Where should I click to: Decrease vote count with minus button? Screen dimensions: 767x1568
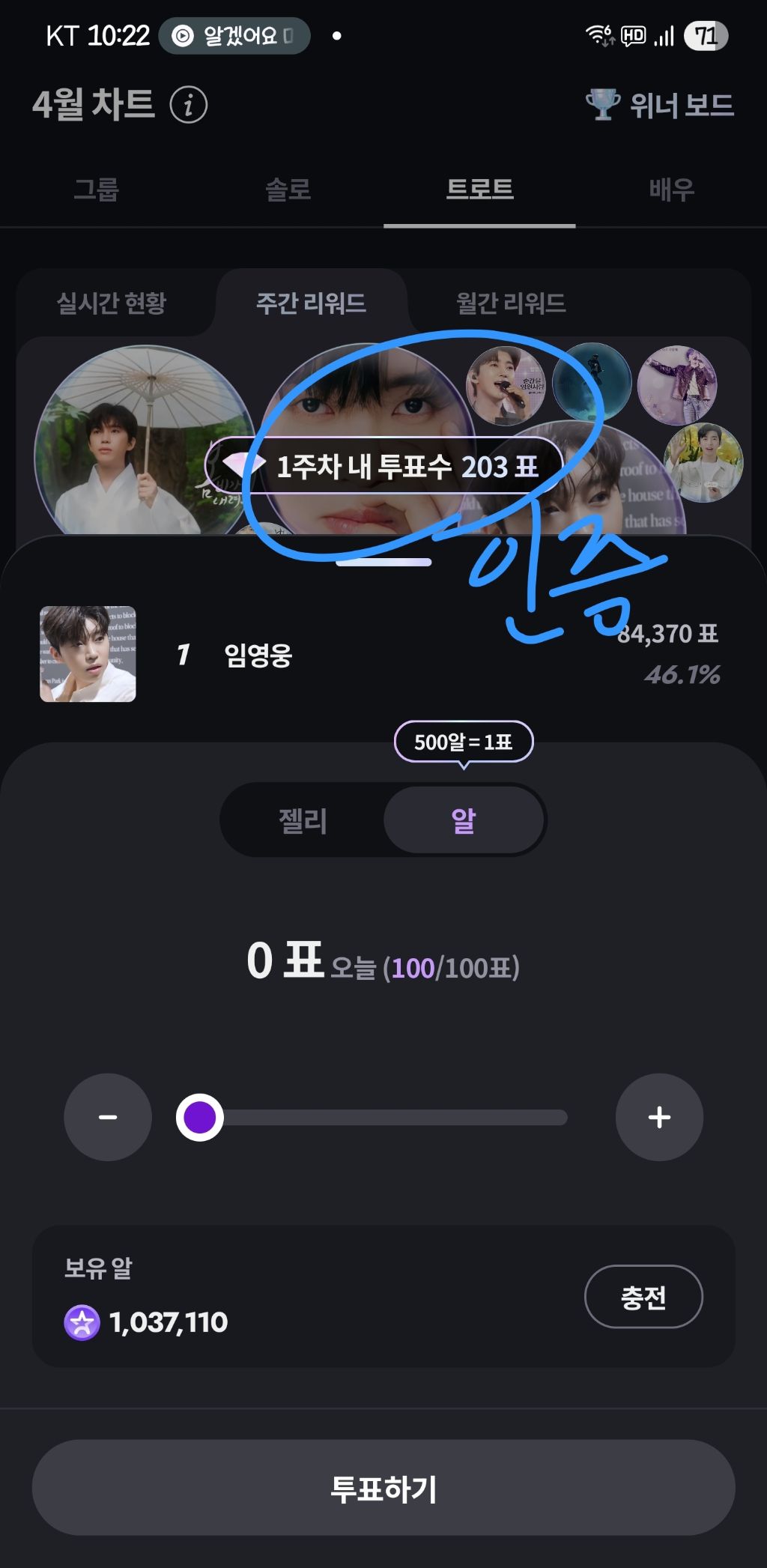coord(108,1117)
